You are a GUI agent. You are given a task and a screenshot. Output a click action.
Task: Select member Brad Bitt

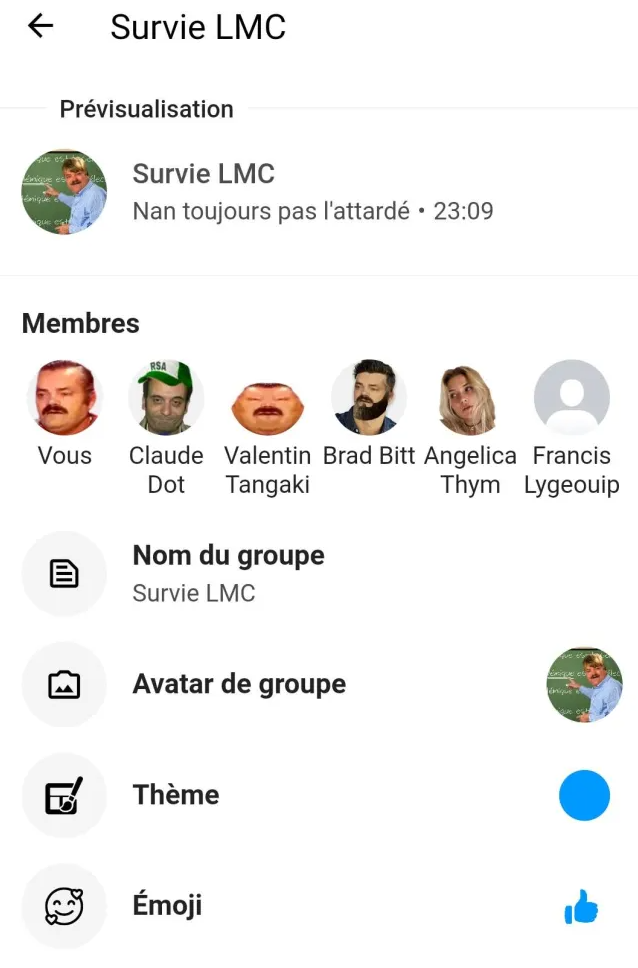click(368, 398)
